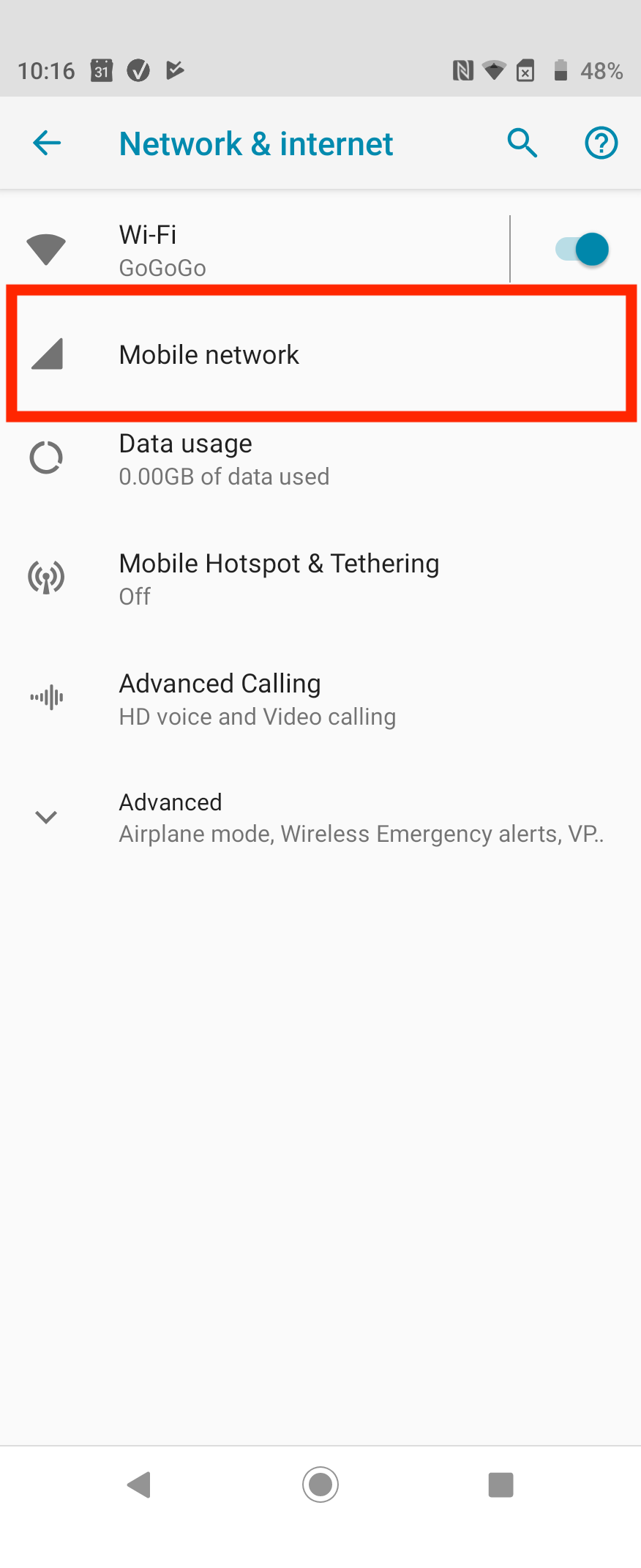The height and width of the screenshot is (1568, 641).
Task: Tap the Data usage circular icon
Action: point(46,458)
